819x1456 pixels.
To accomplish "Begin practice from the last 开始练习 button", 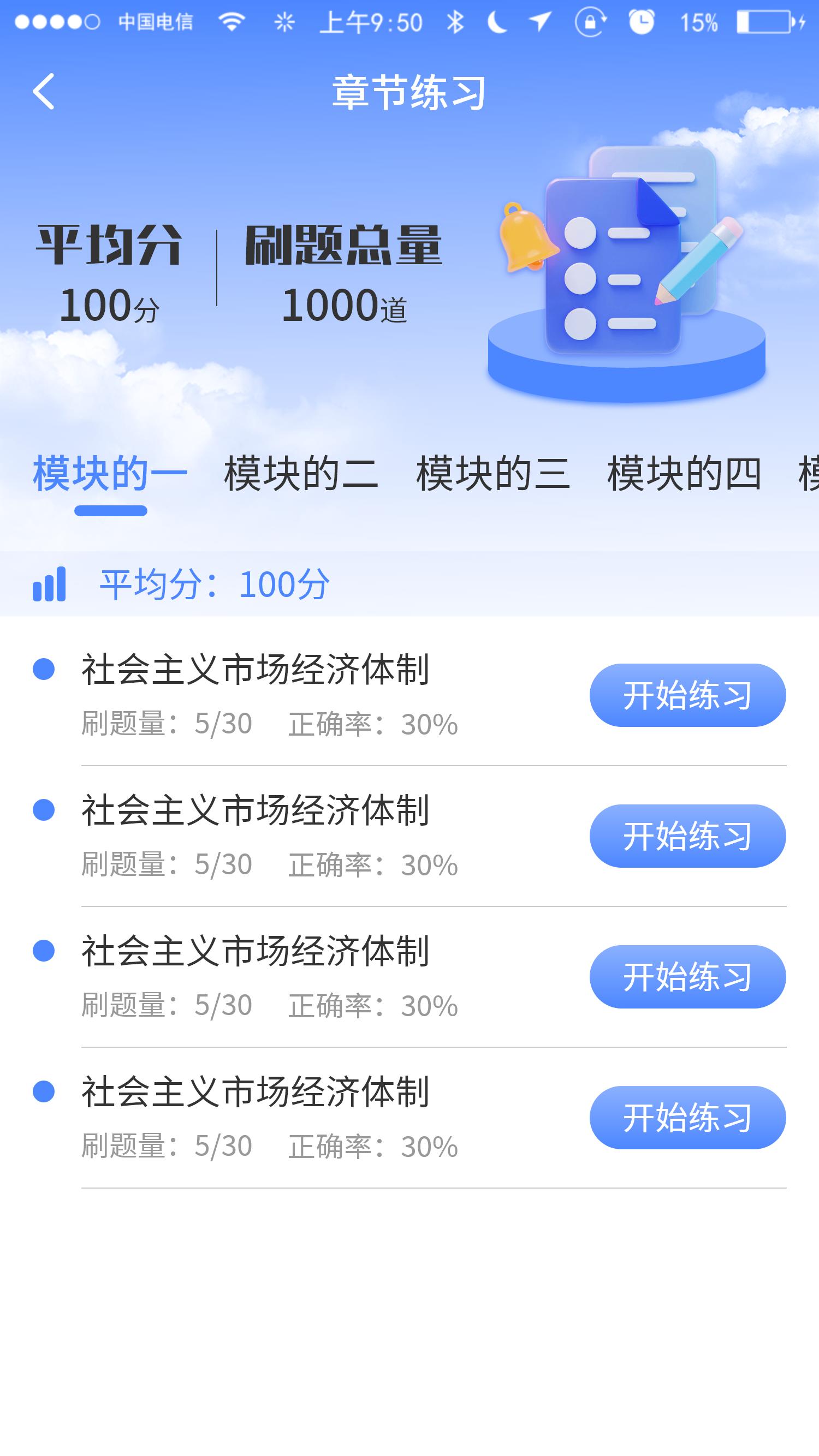I will click(x=687, y=1117).
